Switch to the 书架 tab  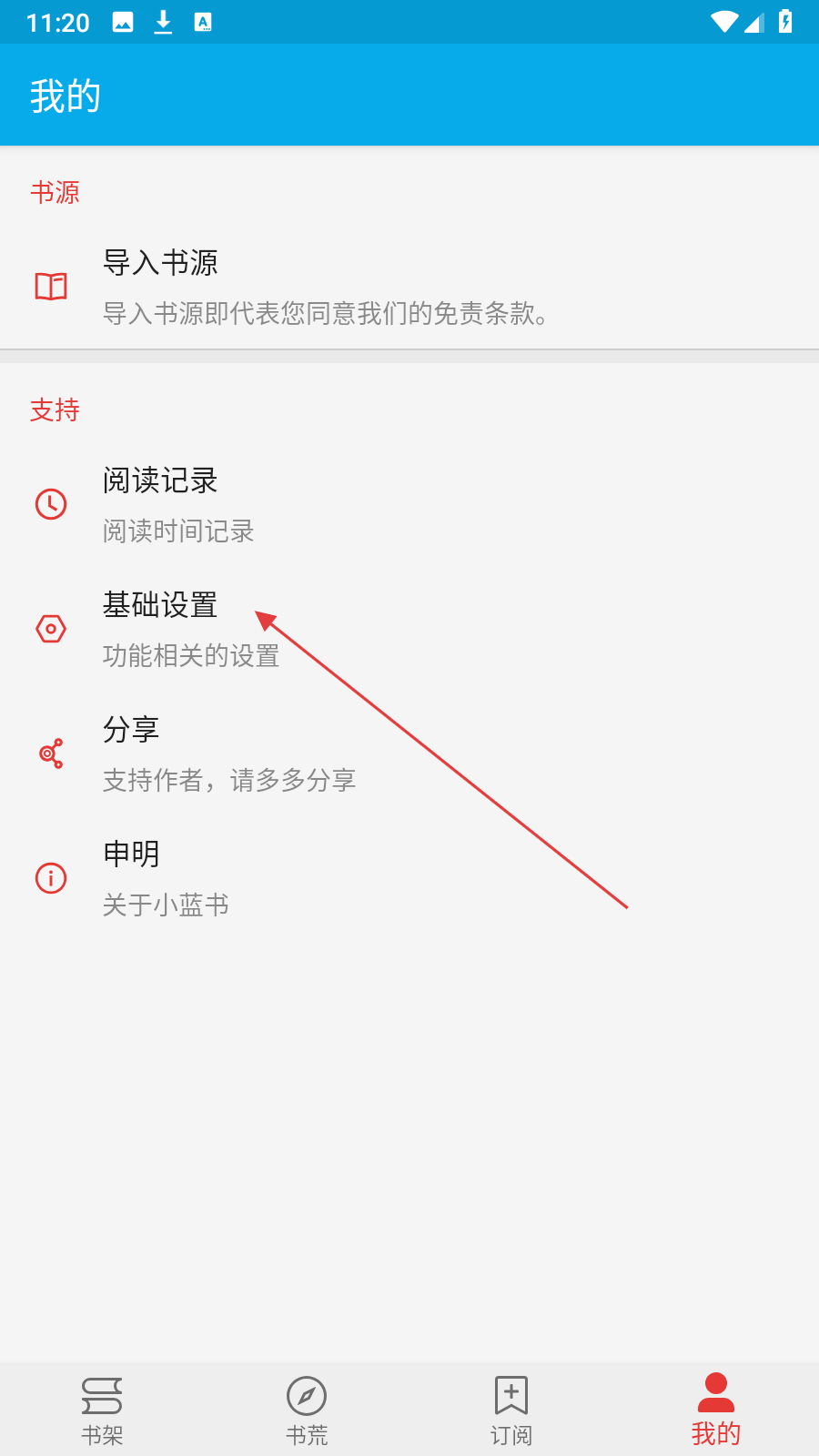pyautogui.click(x=102, y=1410)
